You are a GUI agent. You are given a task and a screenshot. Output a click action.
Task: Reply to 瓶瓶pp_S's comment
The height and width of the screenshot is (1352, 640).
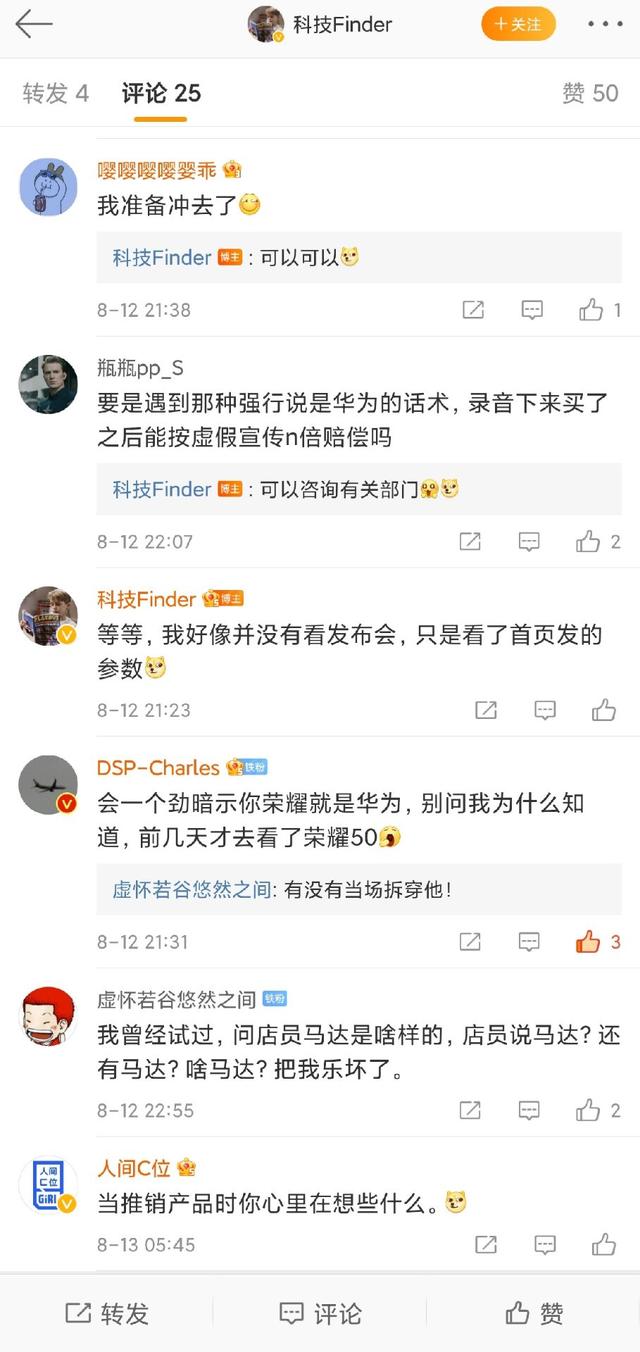[529, 542]
